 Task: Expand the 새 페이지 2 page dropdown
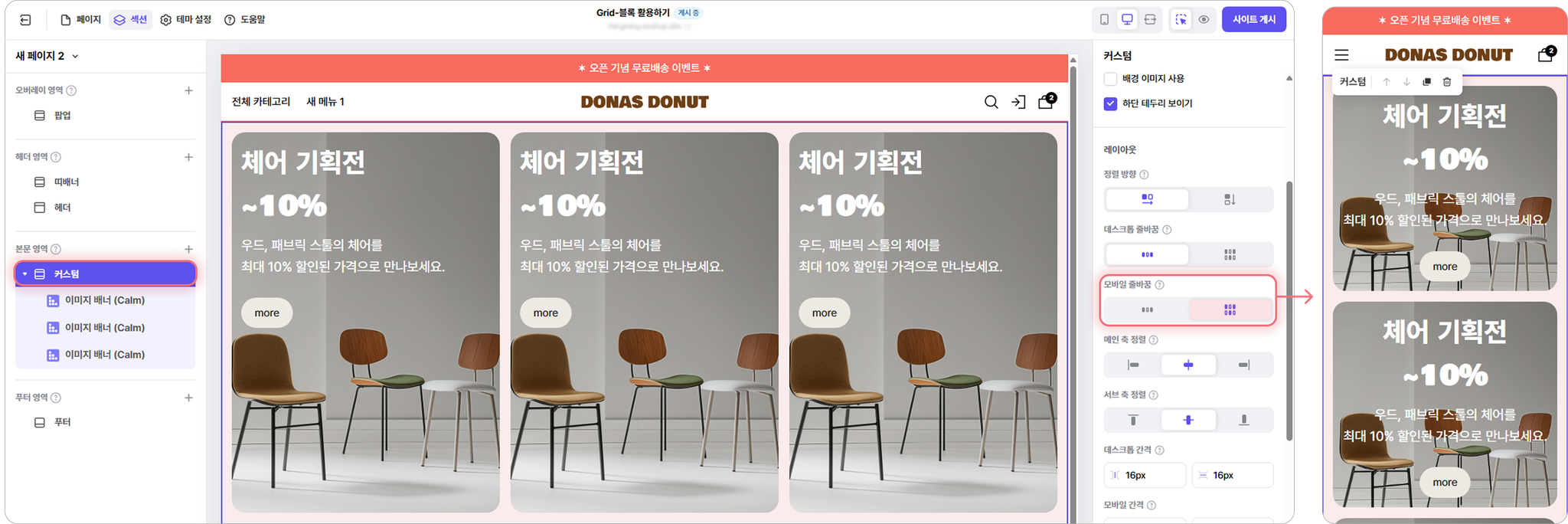coord(75,56)
